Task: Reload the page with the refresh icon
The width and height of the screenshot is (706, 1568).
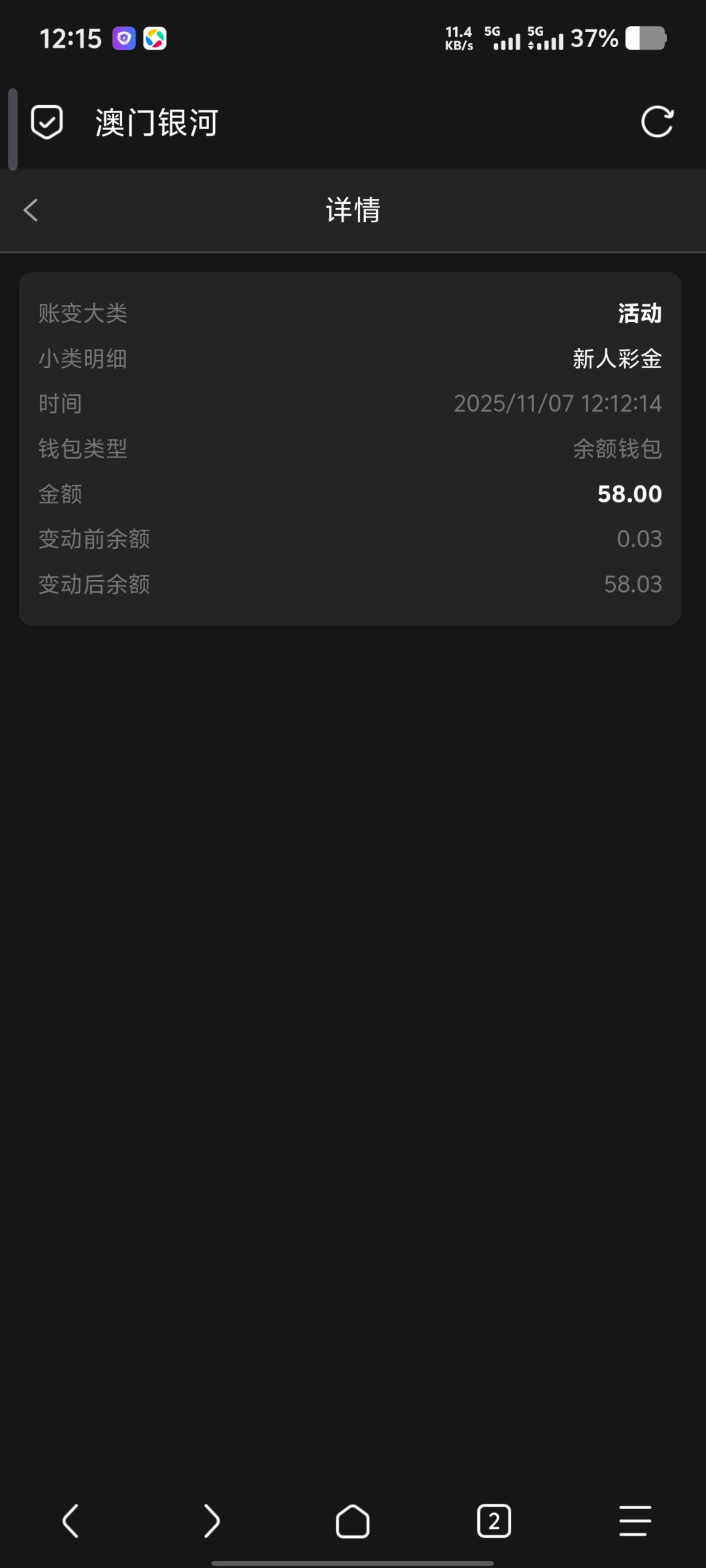Action: tap(657, 122)
